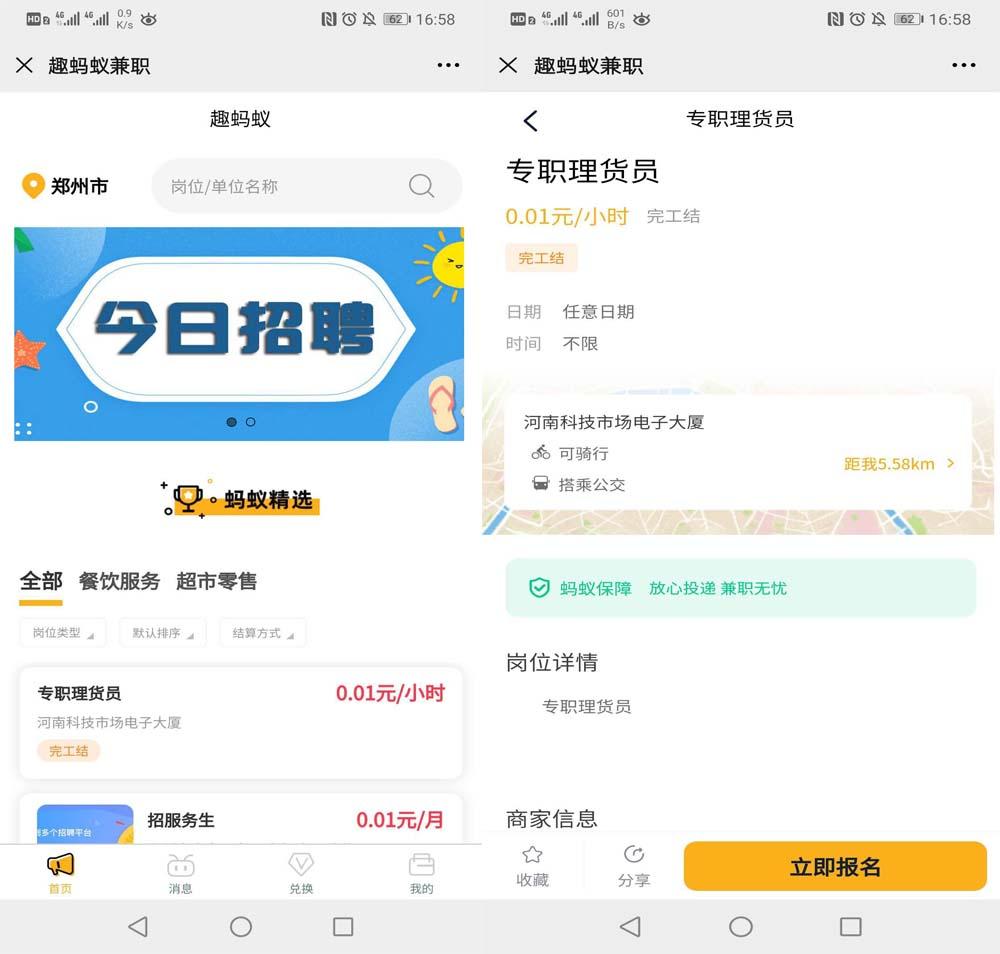Viewport: 1000px width, 954px height.
Task: Tap 收藏 to favorite this job
Action: (x=532, y=866)
